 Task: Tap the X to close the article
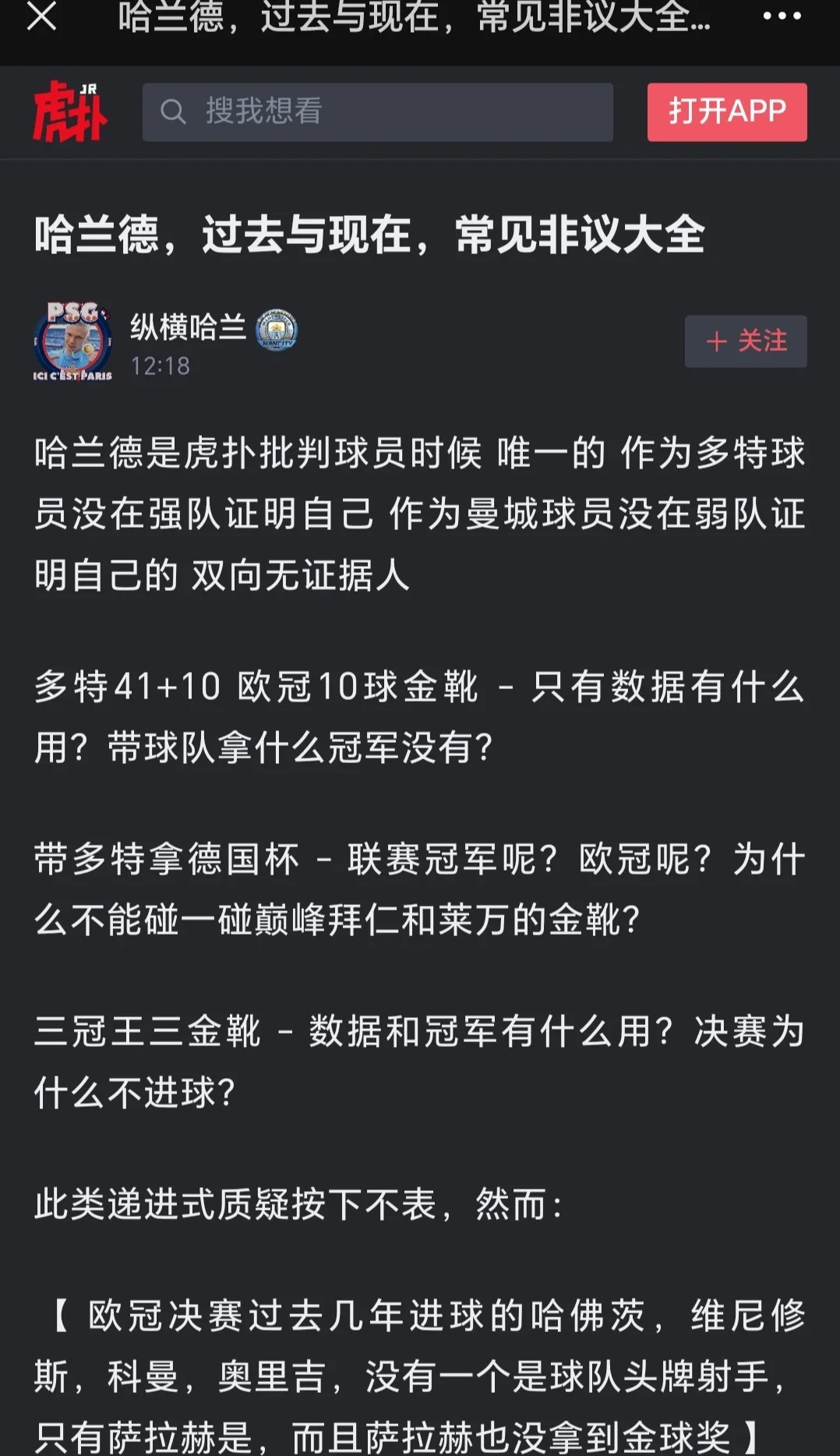click(x=42, y=17)
